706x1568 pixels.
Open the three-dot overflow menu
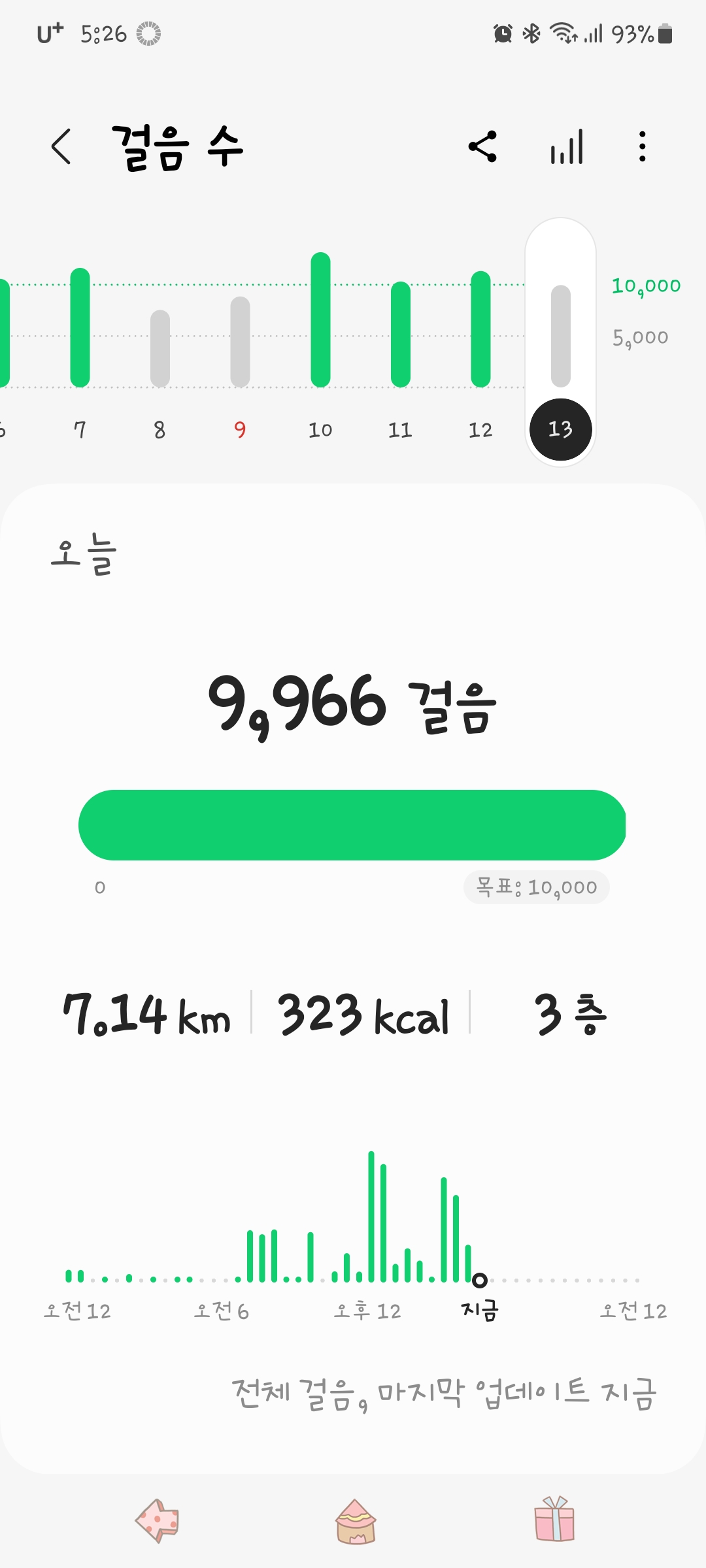coord(642,146)
